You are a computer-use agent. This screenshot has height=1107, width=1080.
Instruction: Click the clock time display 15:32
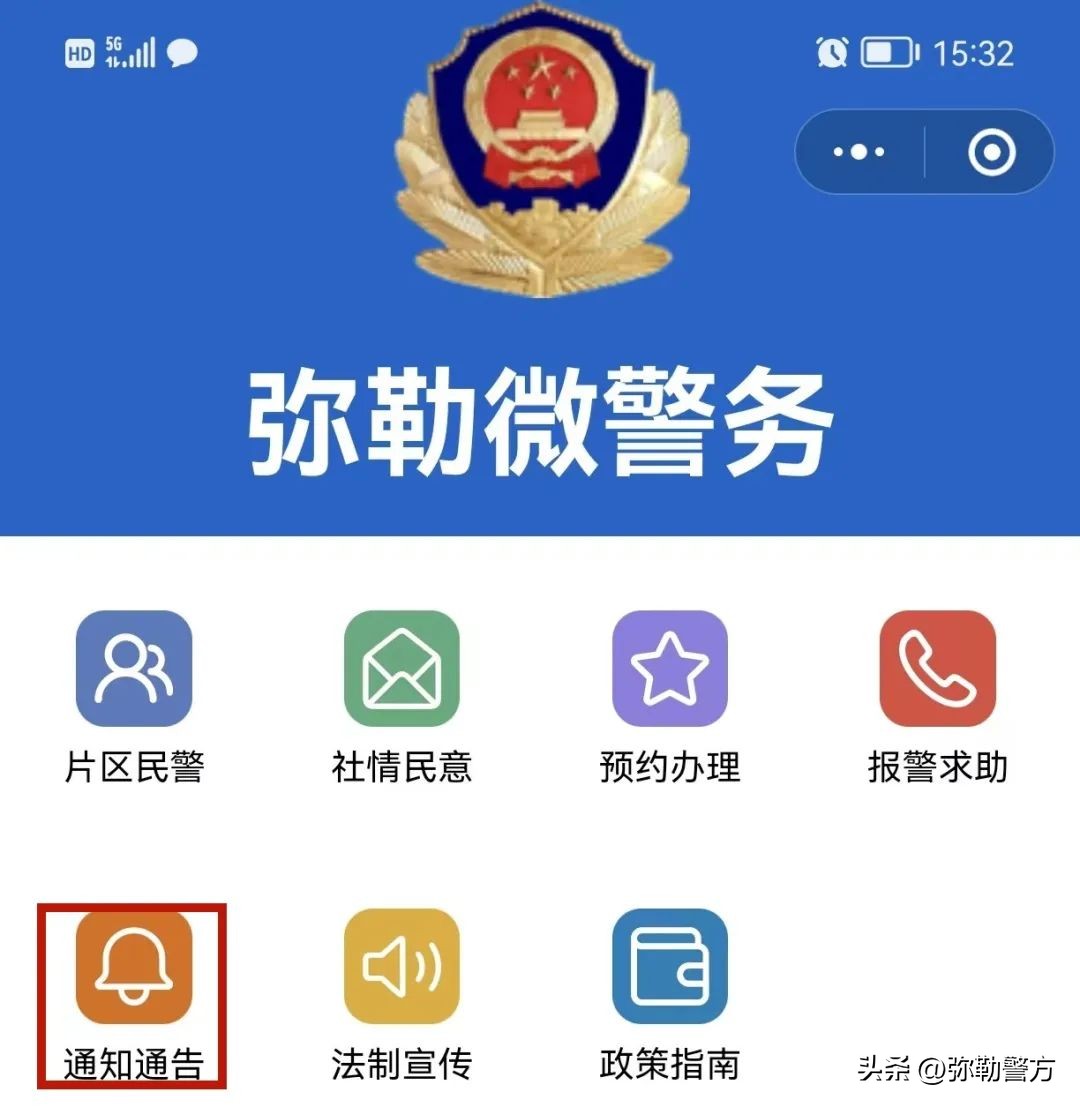pyautogui.click(x=974, y=52)
